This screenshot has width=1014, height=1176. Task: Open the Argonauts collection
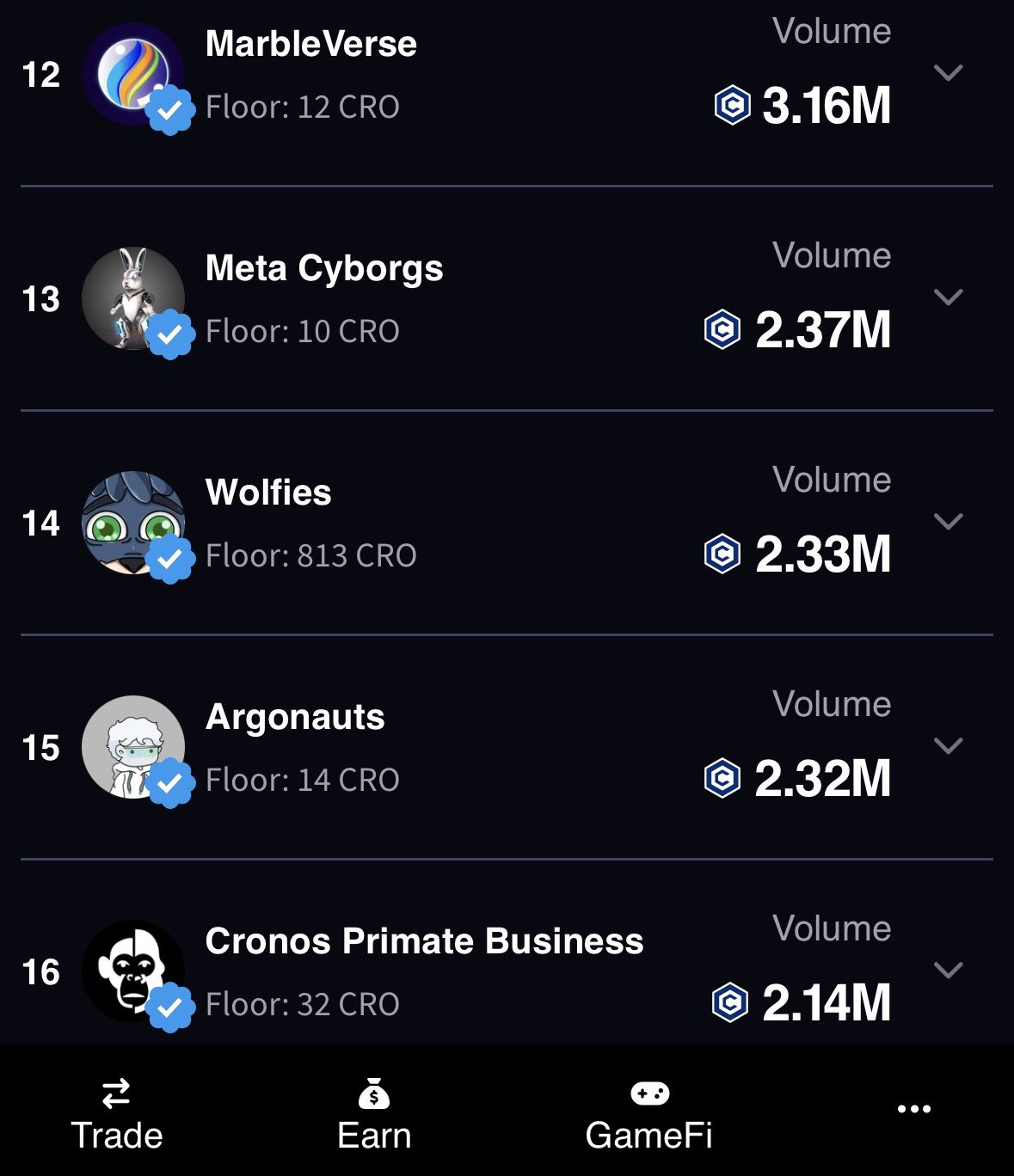(295, 718)
